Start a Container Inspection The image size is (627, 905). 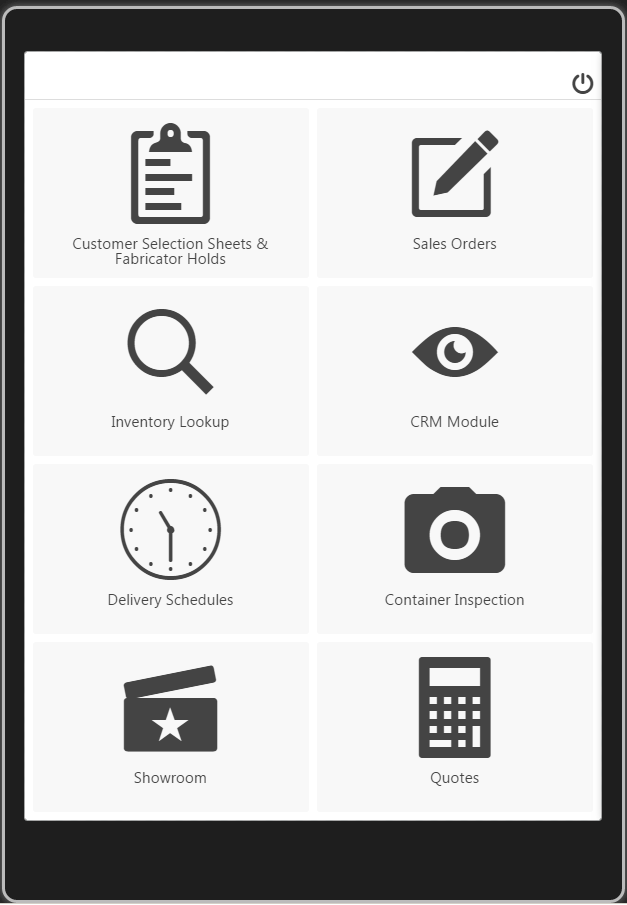coord(455,549)
